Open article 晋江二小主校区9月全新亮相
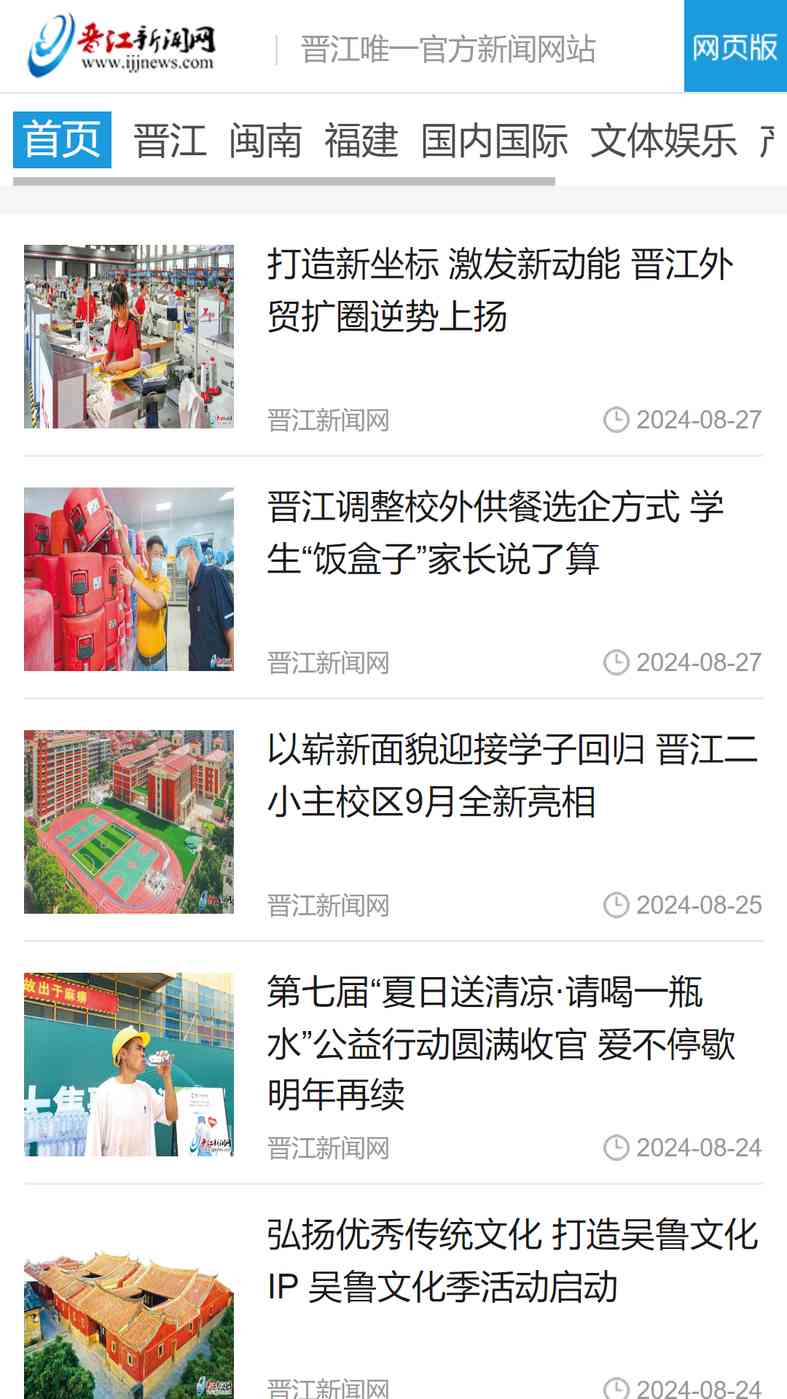Screen dimensions: 787x1399 (x=512, y=775)
